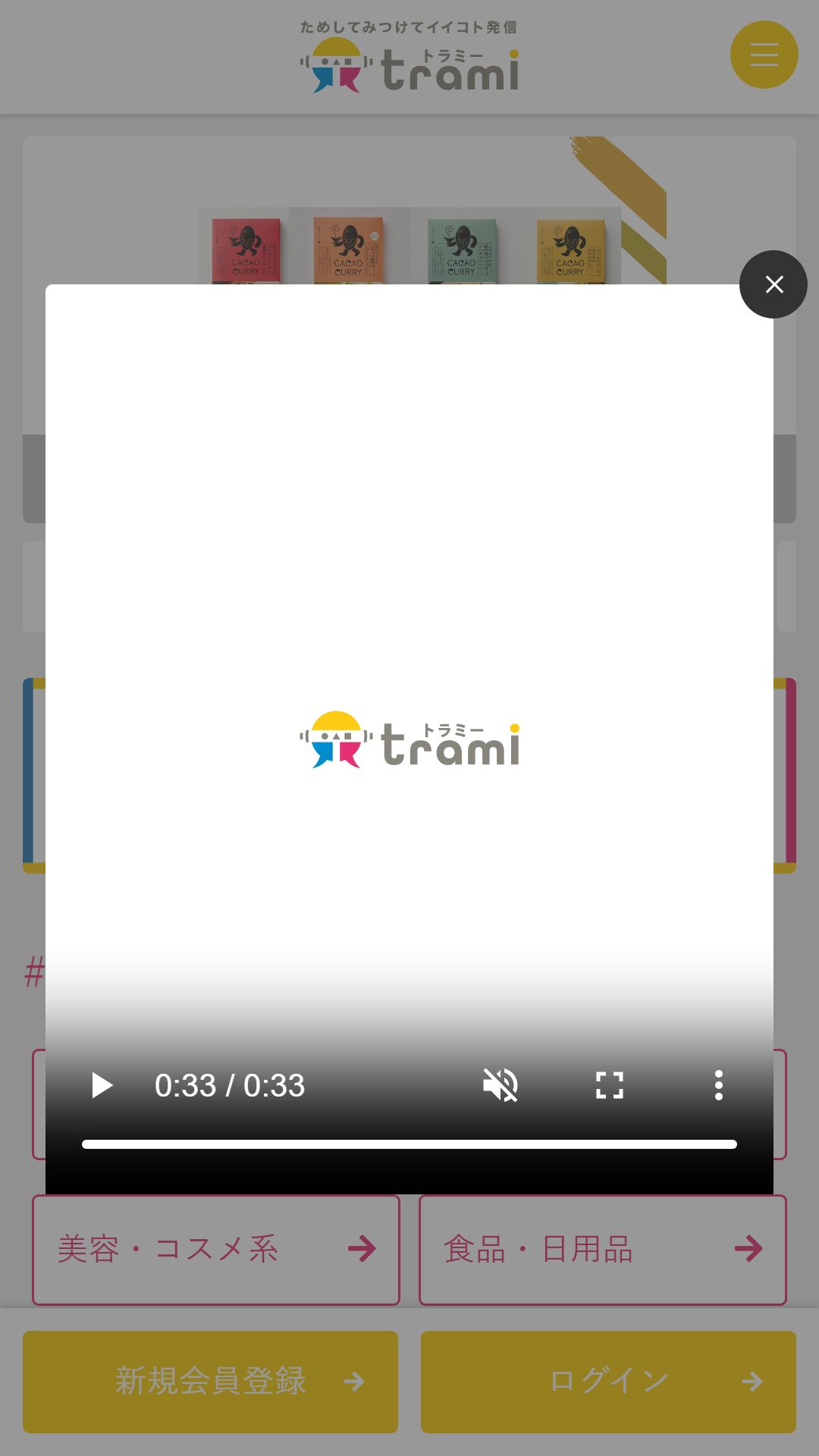Go to ログイン
The image size is (819, 1456).
pyautogui.click(x=608, y=1382)
